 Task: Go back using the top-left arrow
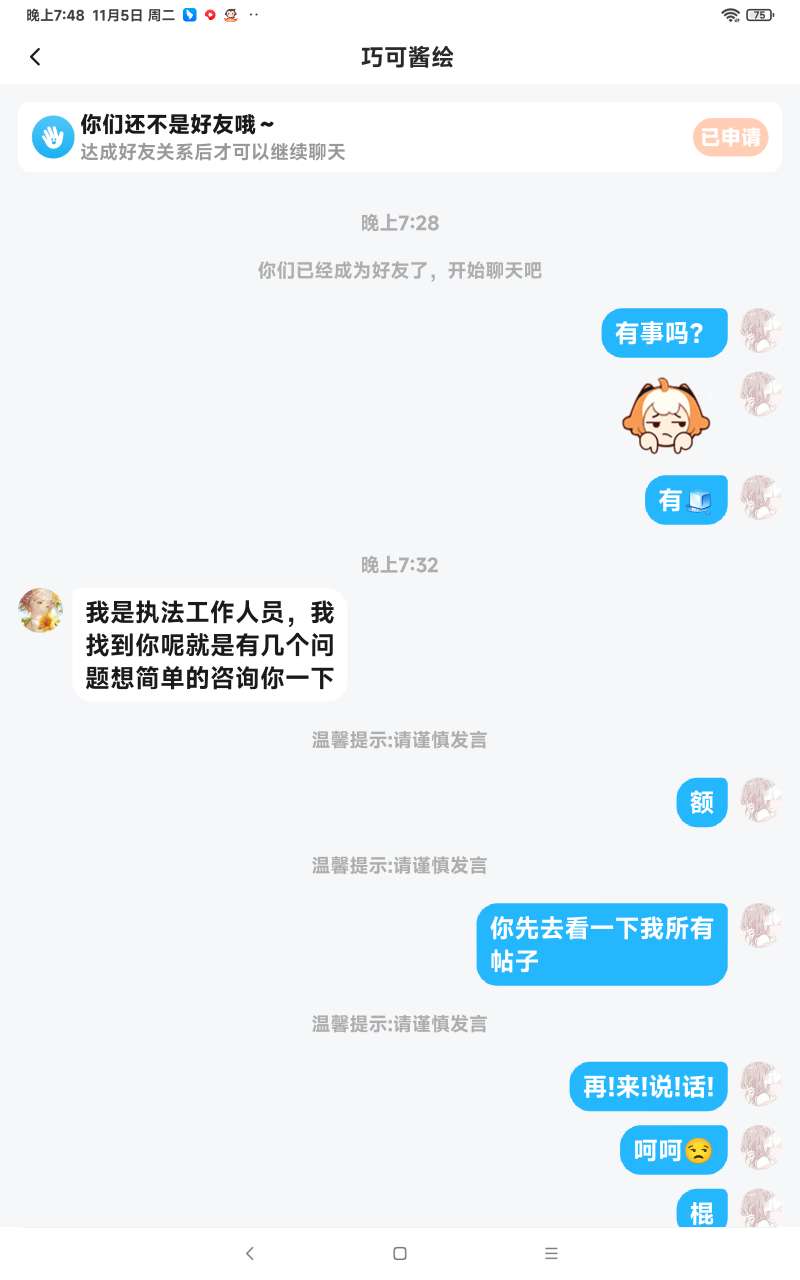click(35, 57)
